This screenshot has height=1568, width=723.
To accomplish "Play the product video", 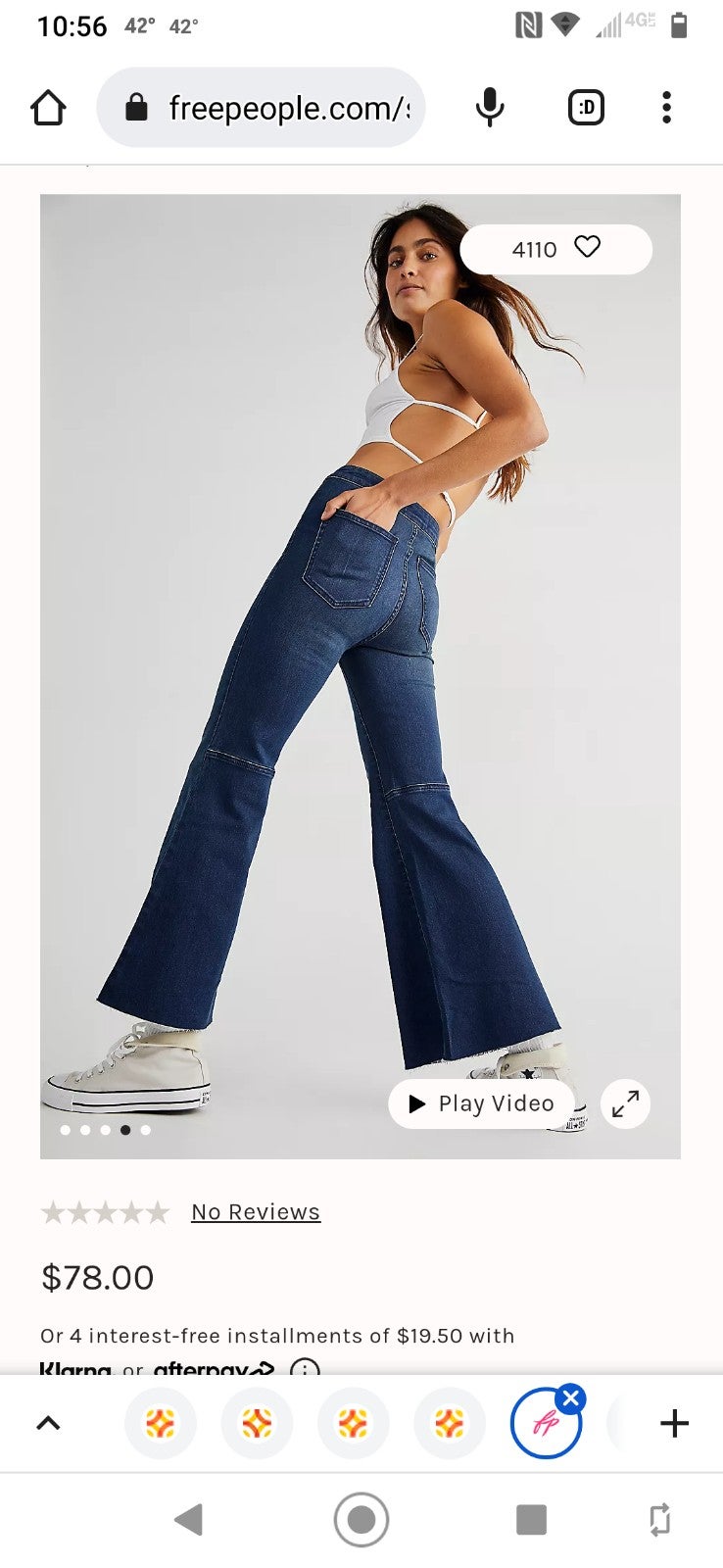I will (481, 1103).
